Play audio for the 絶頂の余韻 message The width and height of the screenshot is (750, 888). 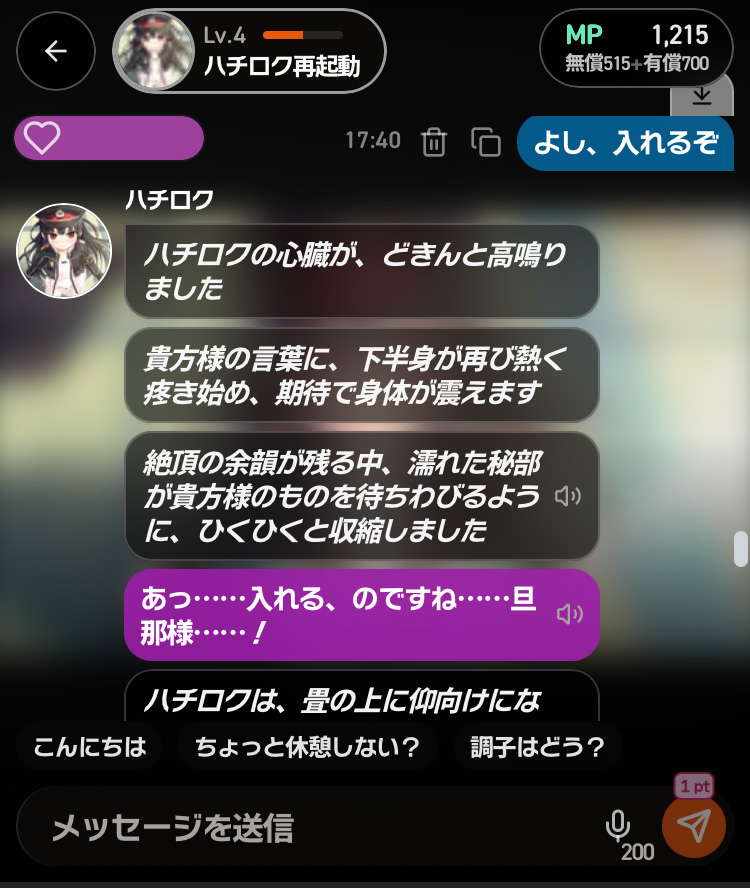click(568, 496)
